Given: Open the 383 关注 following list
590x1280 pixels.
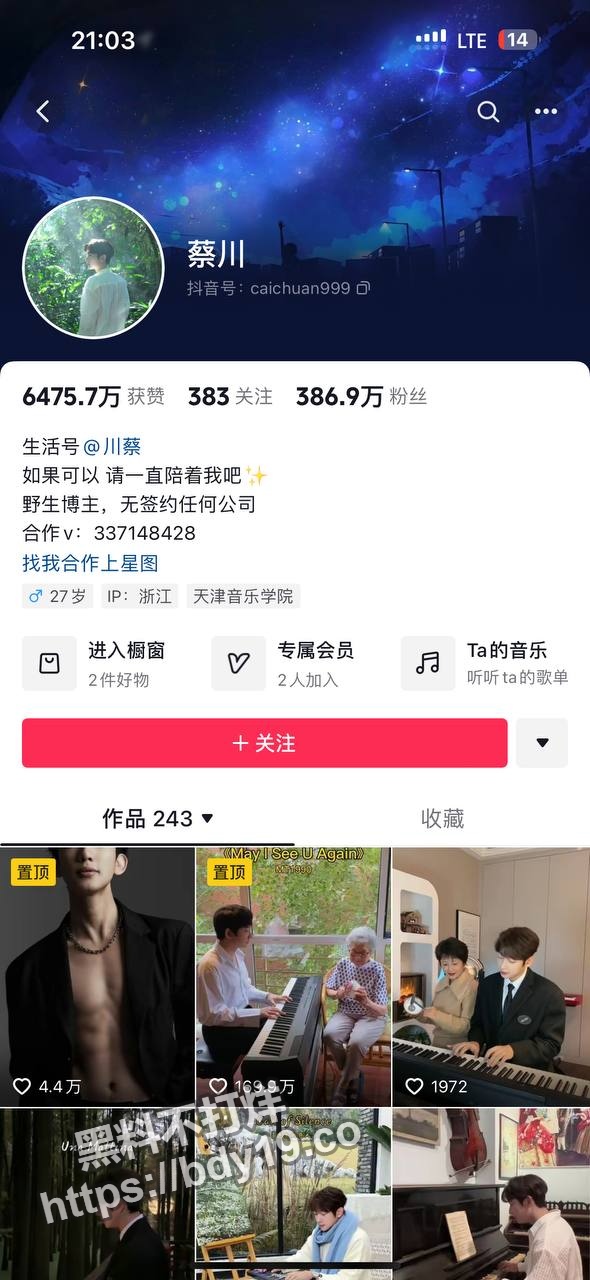Looking at the screenshot, I should click(230, 397).
